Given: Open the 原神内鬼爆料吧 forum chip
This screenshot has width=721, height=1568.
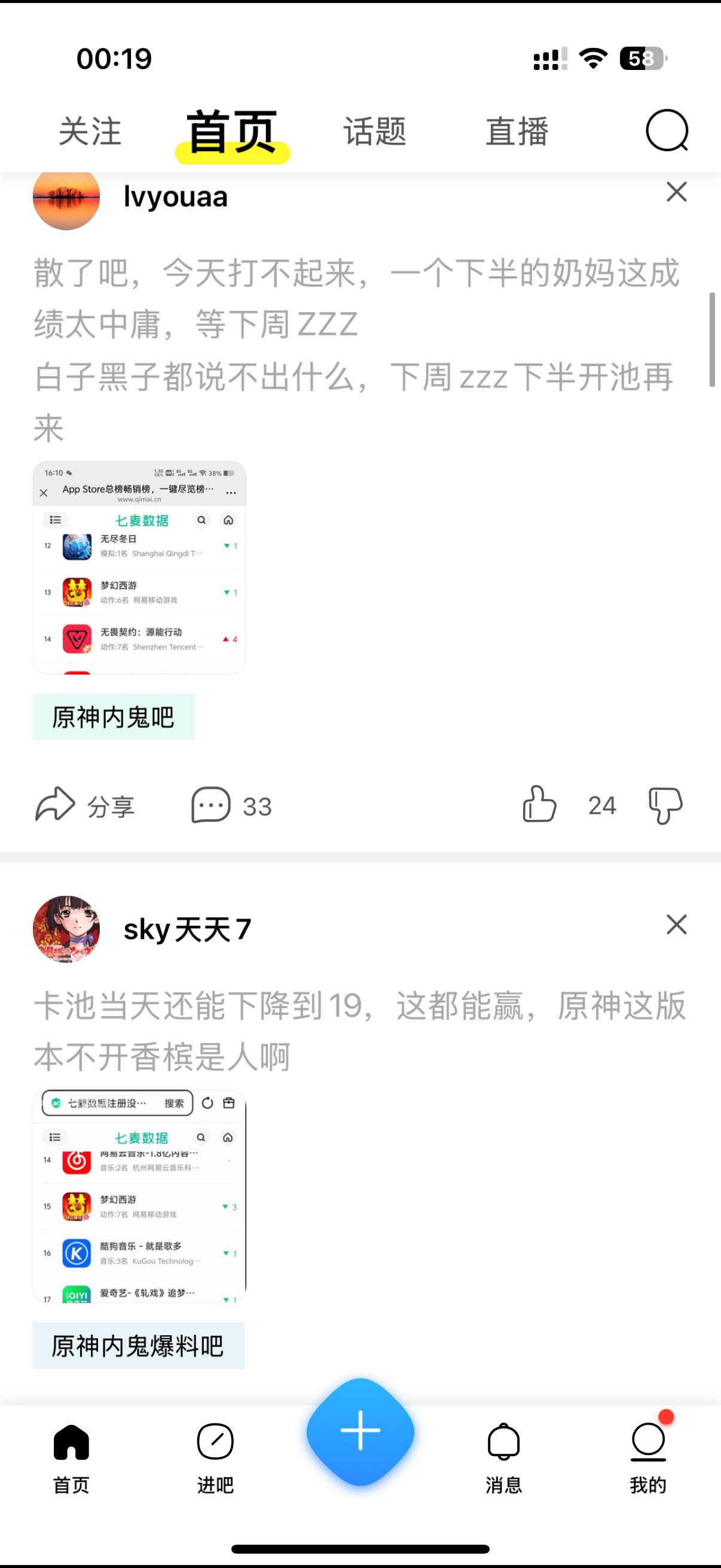Looking at the screenshot, I should click(139, 1346).
